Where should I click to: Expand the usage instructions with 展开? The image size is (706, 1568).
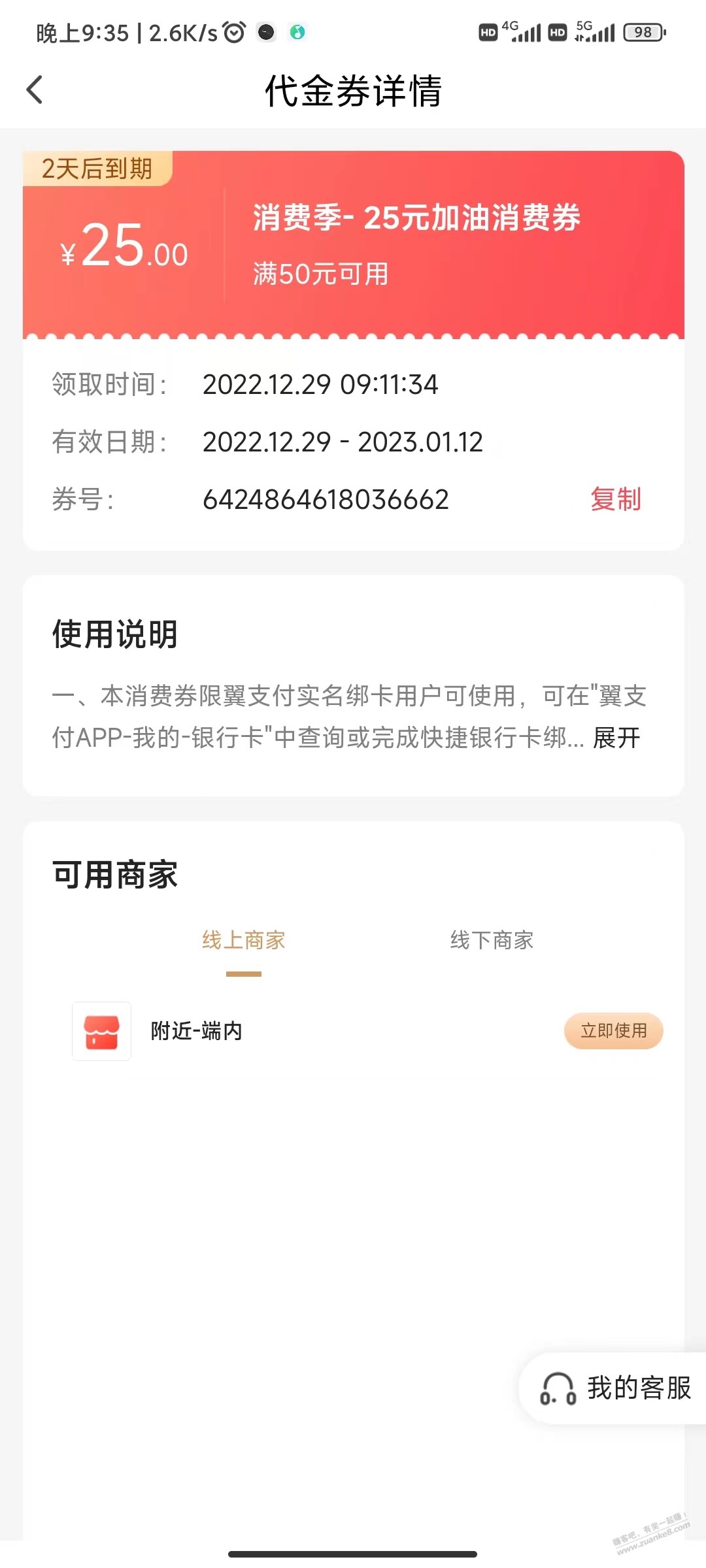coord(616,738)
